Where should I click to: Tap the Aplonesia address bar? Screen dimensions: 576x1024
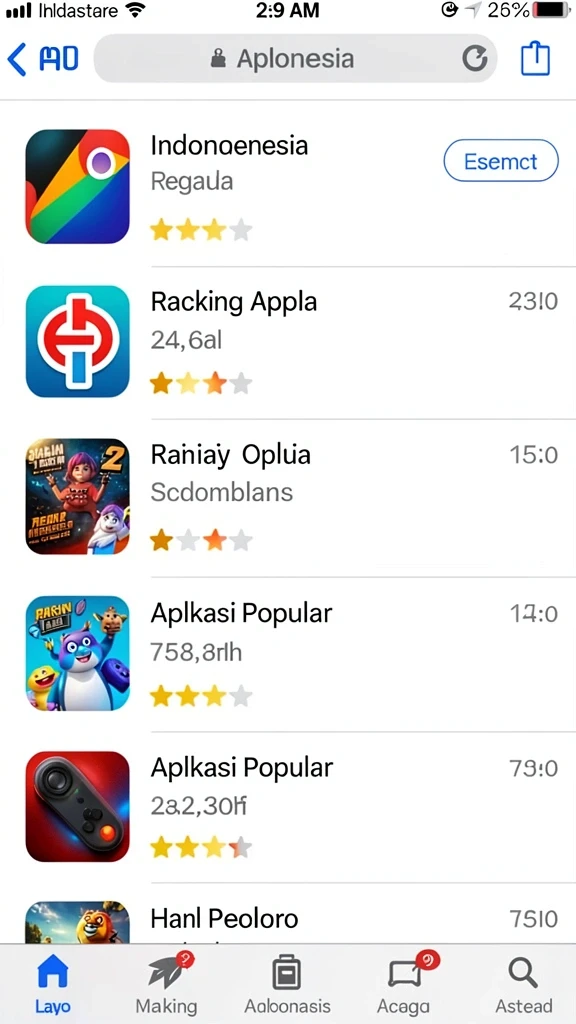[295, 59]
